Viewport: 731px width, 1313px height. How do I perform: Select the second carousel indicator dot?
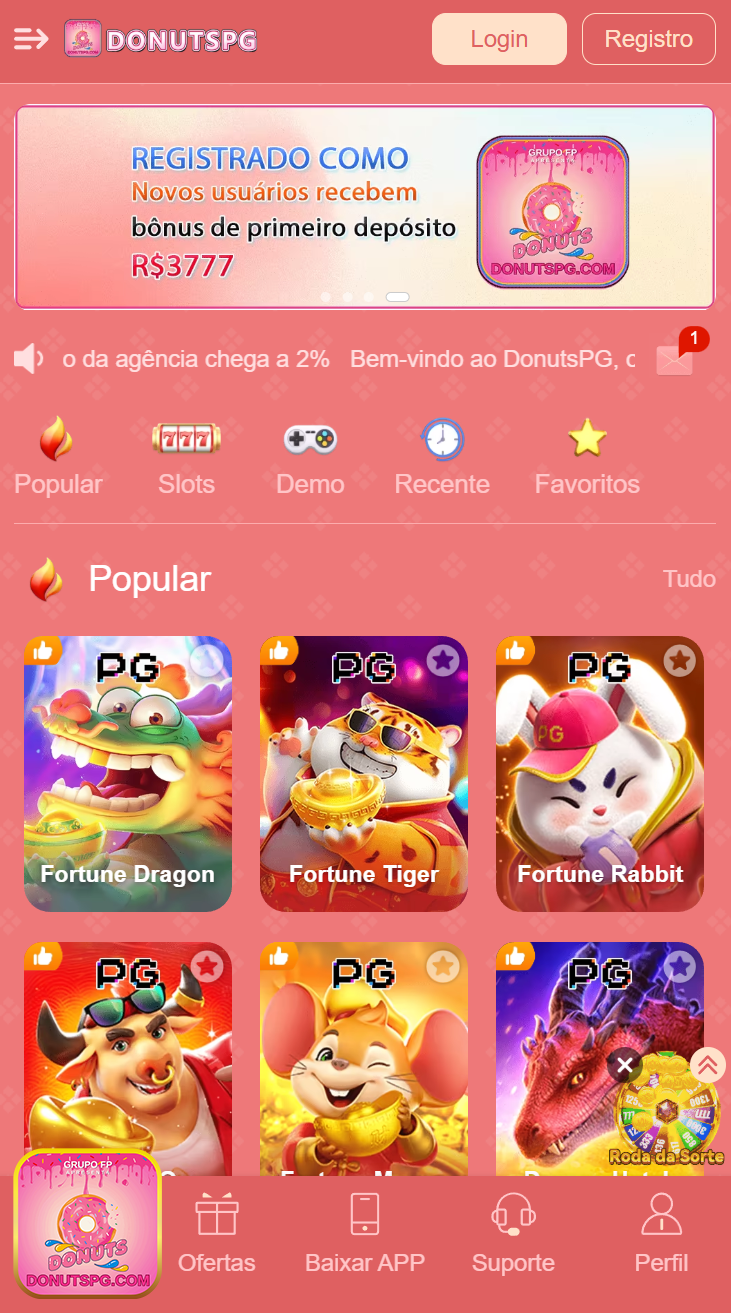pyautogui.click(x=347, y=297)
